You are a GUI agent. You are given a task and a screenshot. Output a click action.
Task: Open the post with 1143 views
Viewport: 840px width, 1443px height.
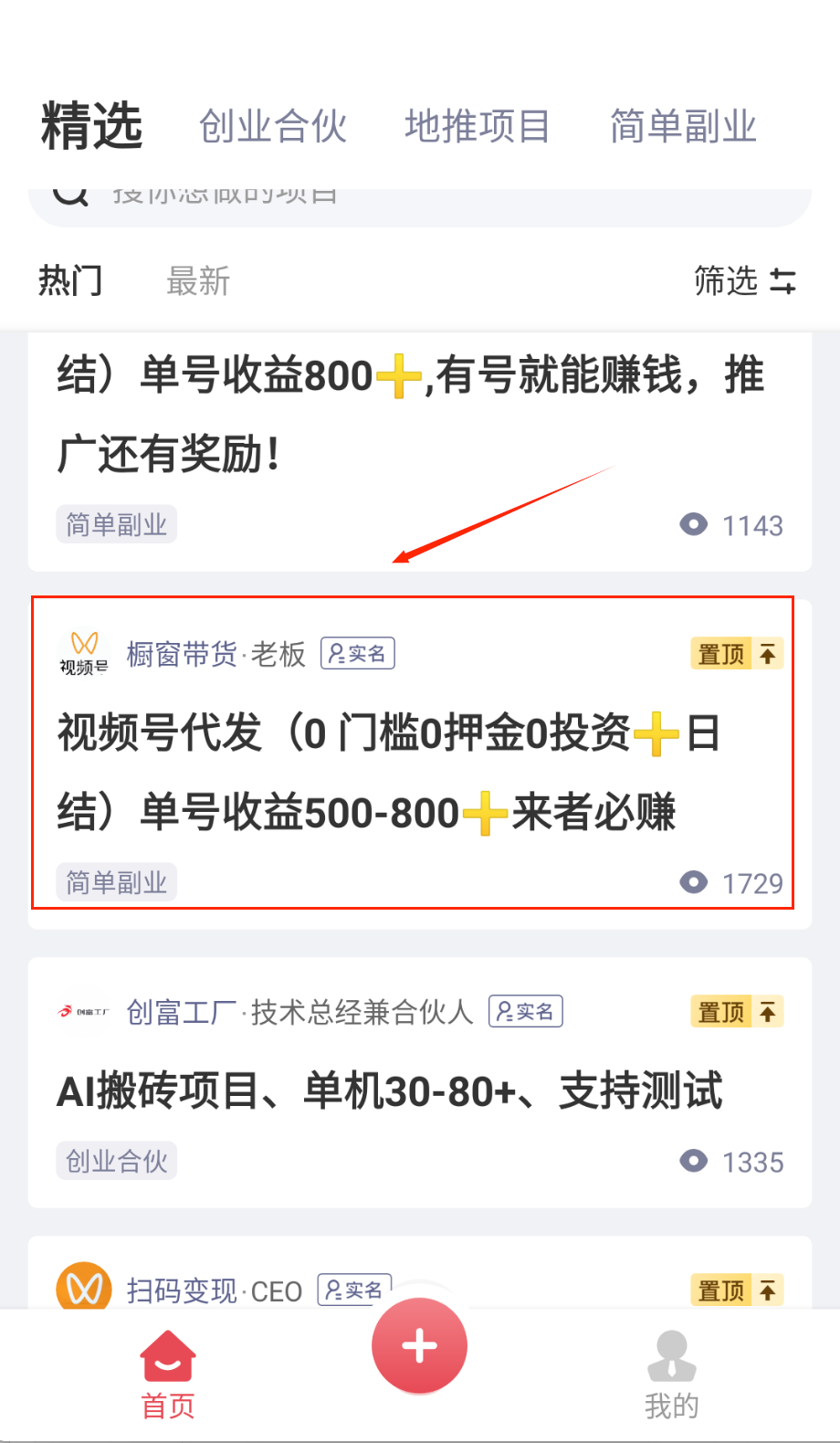click(x=411, y=416)
